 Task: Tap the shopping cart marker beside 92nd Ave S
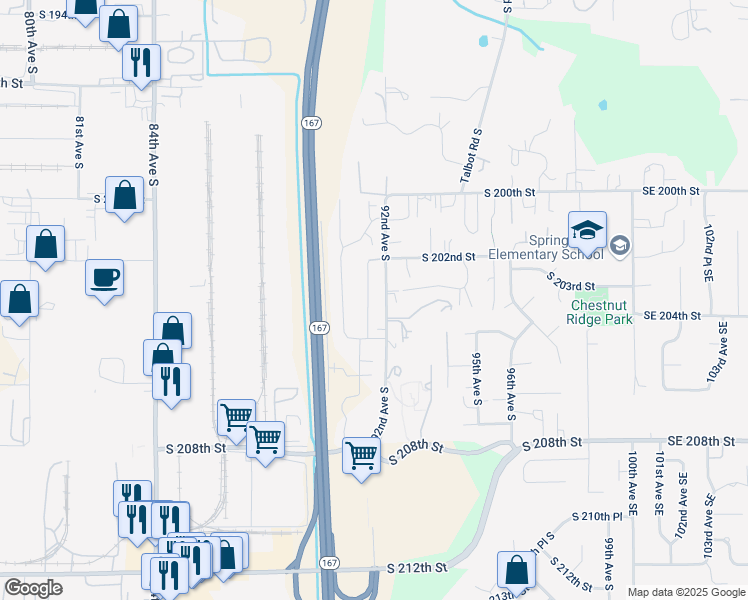[x=361, y=455]
